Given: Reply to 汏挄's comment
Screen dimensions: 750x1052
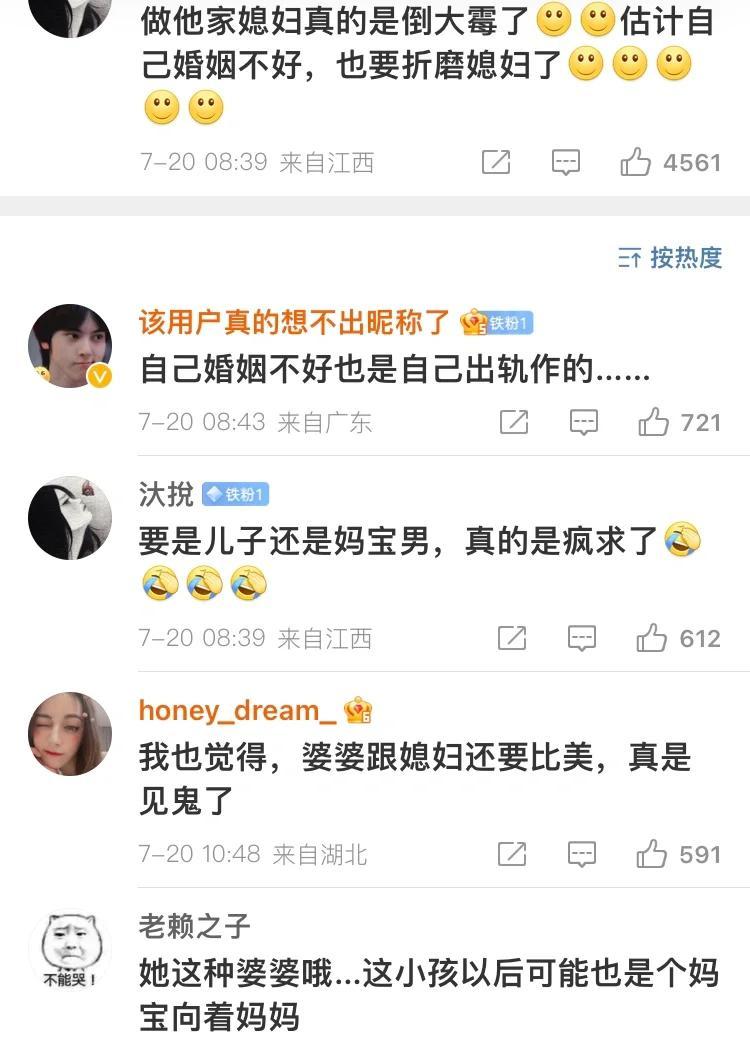Looking at the screenshot, I should click(582, 638).
